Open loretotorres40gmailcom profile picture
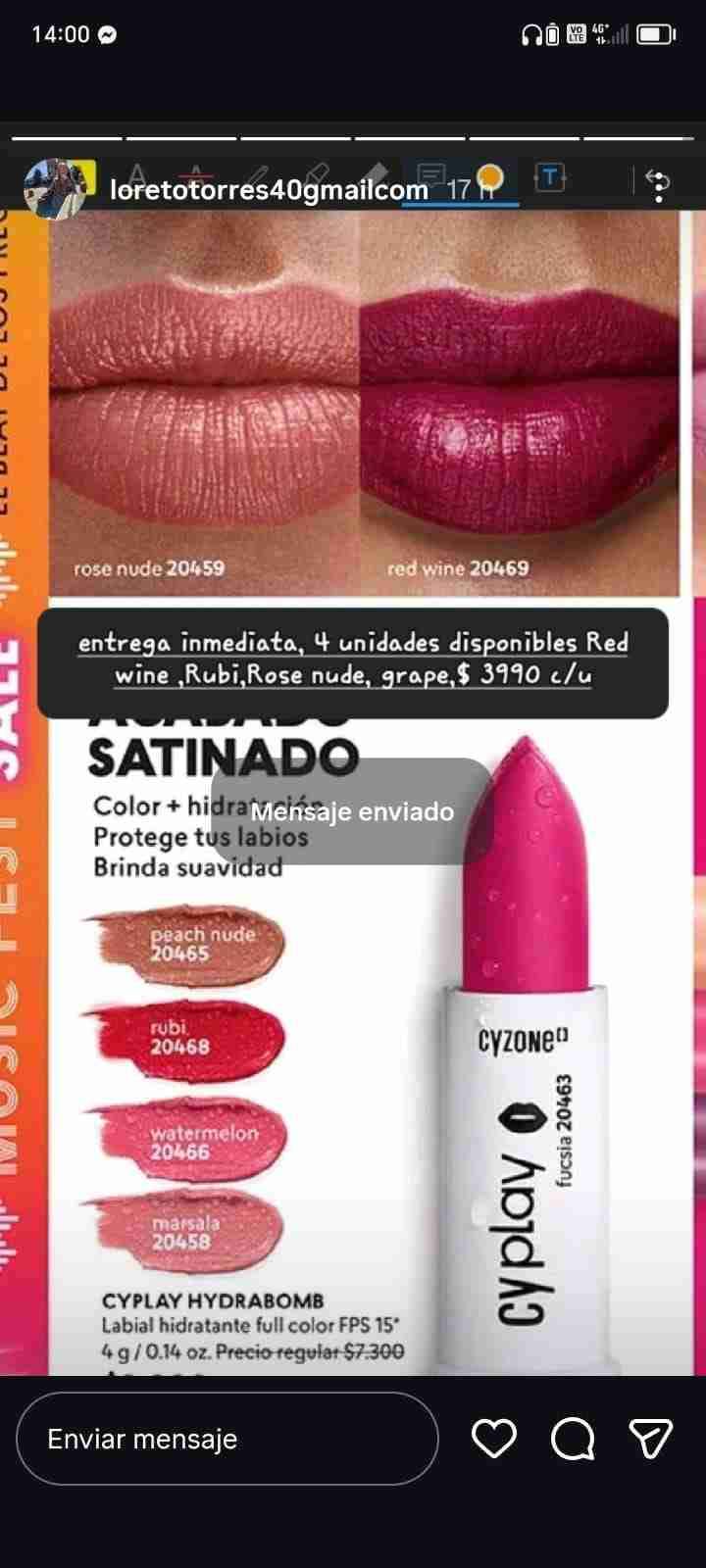 tap(60, 188)
